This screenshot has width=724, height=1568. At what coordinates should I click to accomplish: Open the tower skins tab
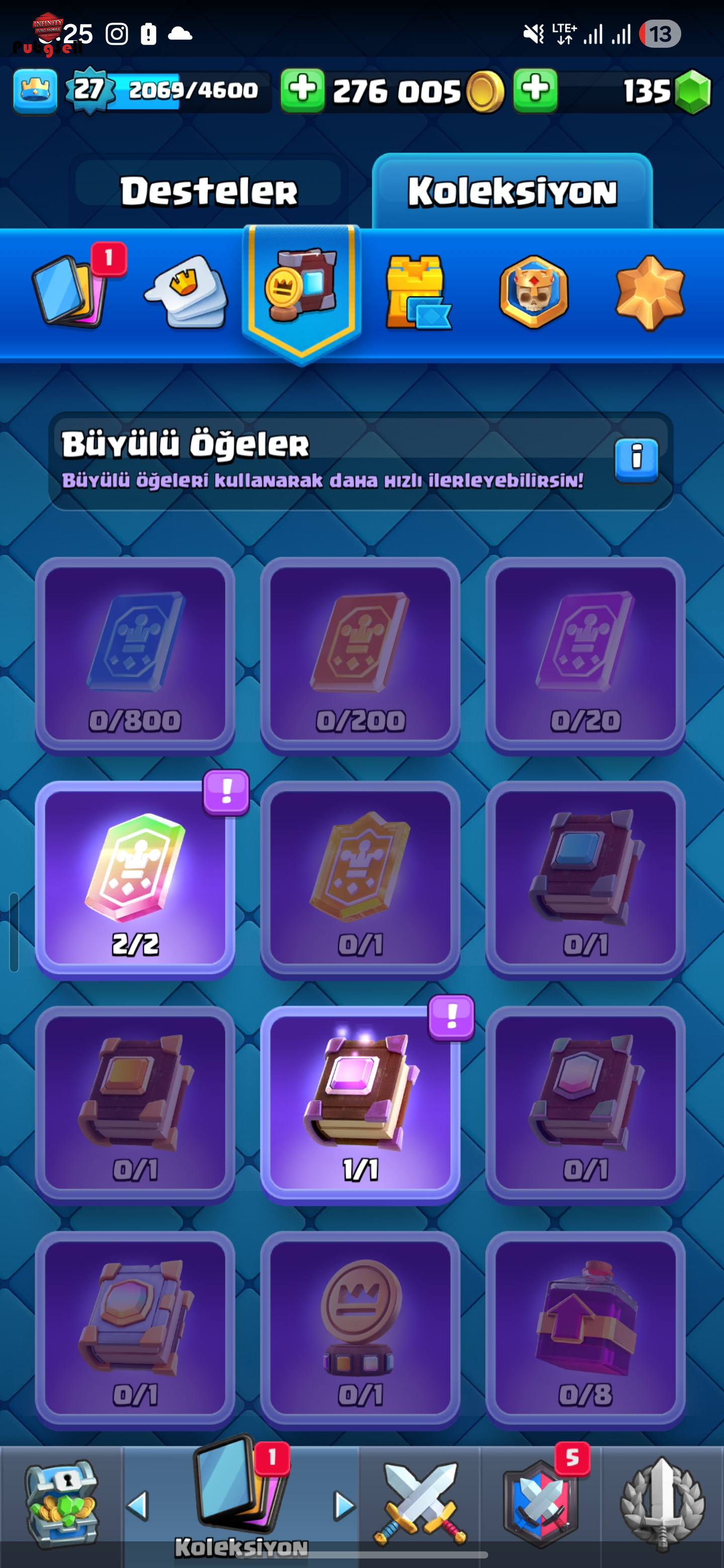(x=418, y=292)
